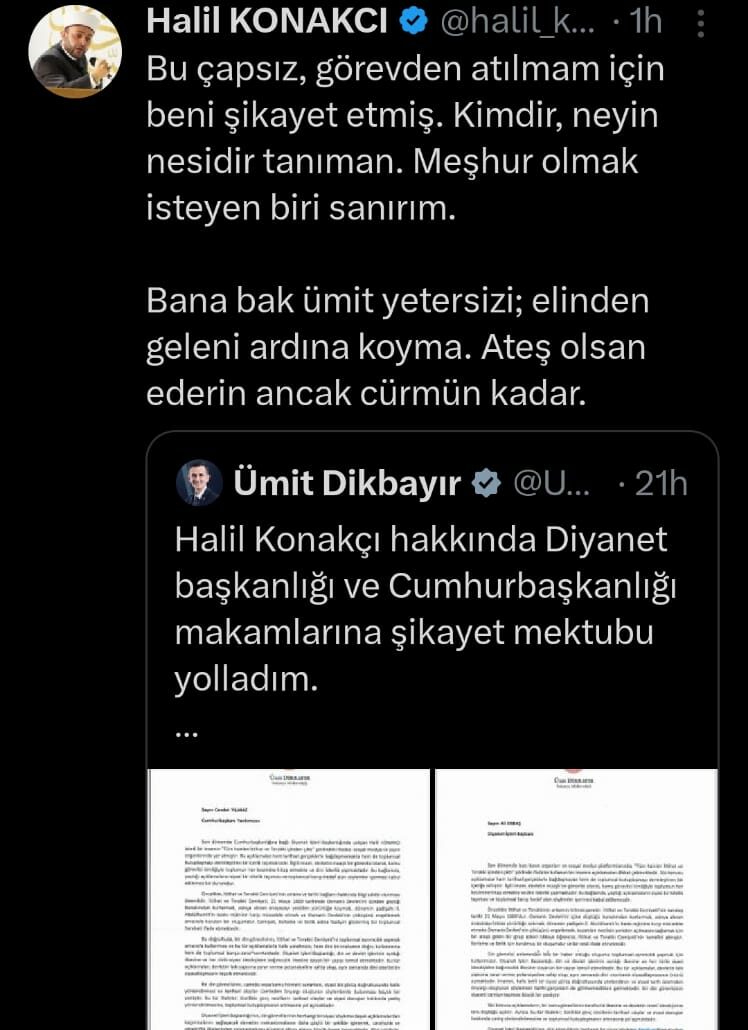
Task: View the first complaint letter image
Action: pyautogui.click(x=289, y=898)
